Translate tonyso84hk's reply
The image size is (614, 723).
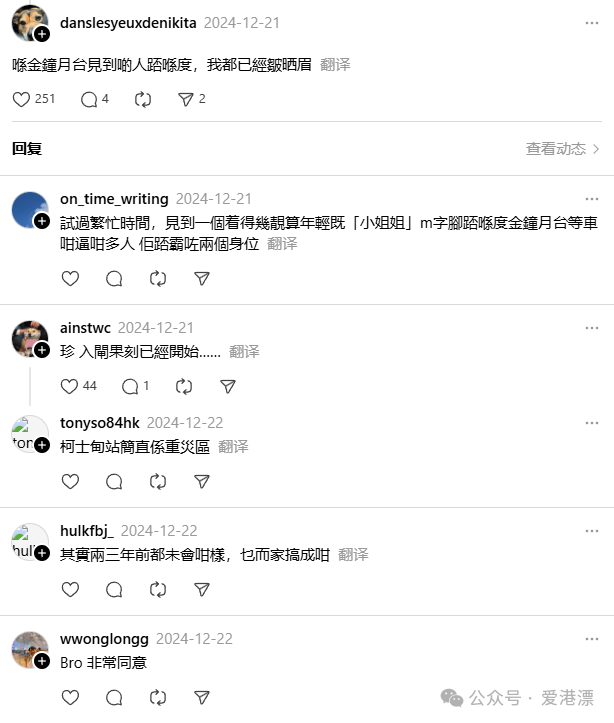[233, 447]
